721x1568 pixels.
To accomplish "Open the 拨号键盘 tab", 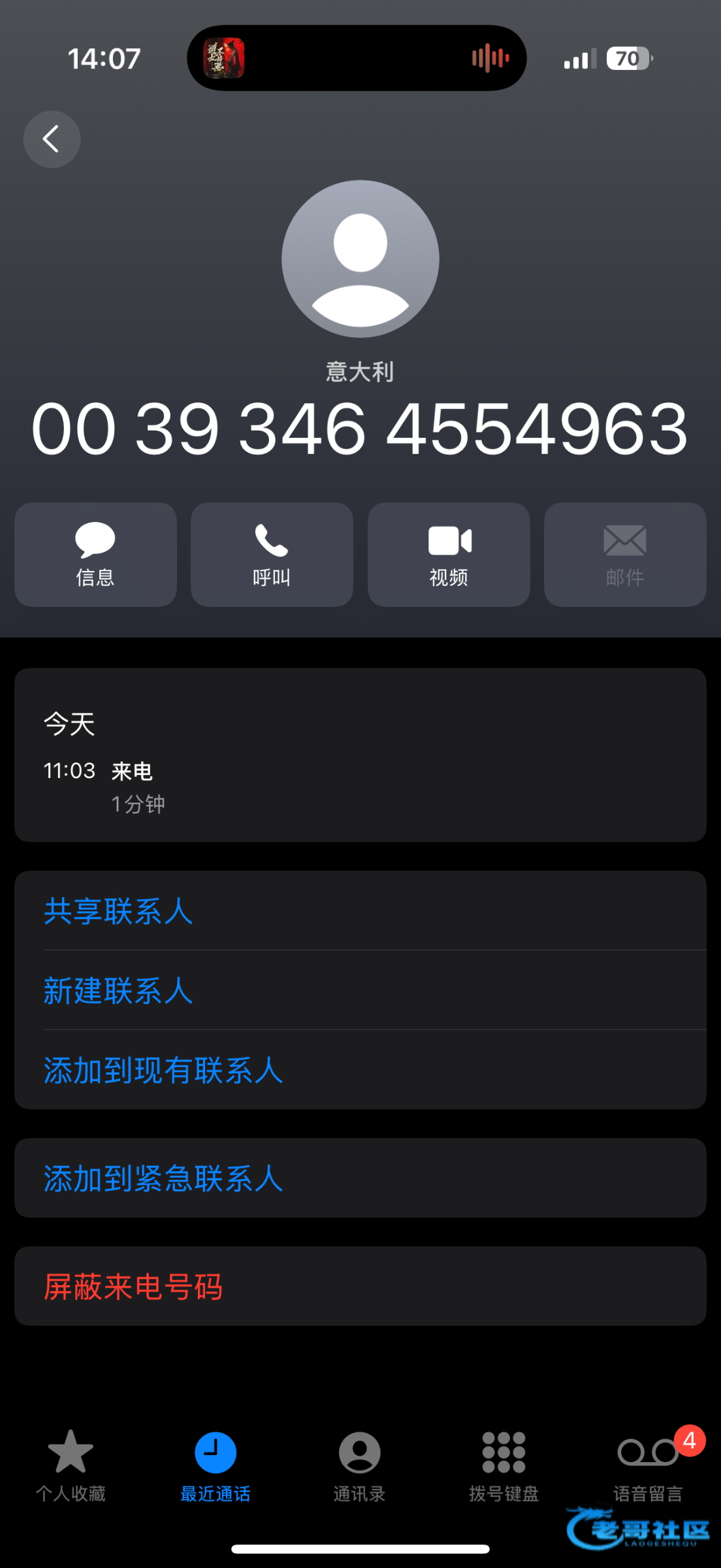I will 504,1465.
